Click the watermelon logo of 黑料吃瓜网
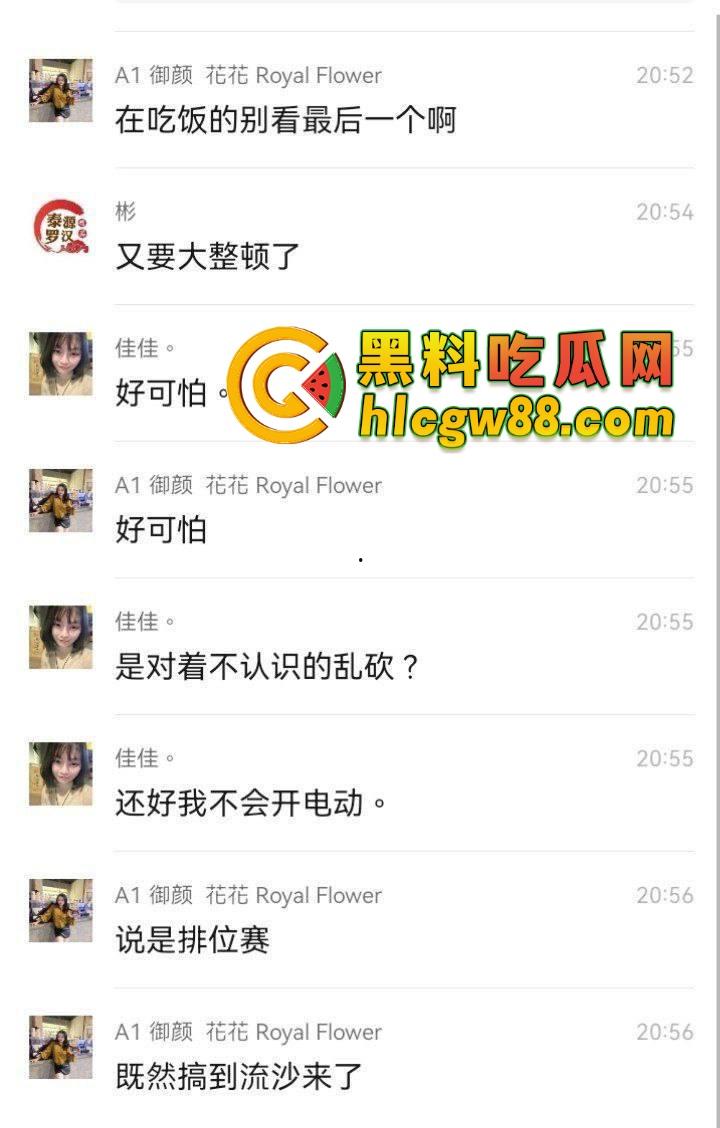720x1128 pixels. 321,383
